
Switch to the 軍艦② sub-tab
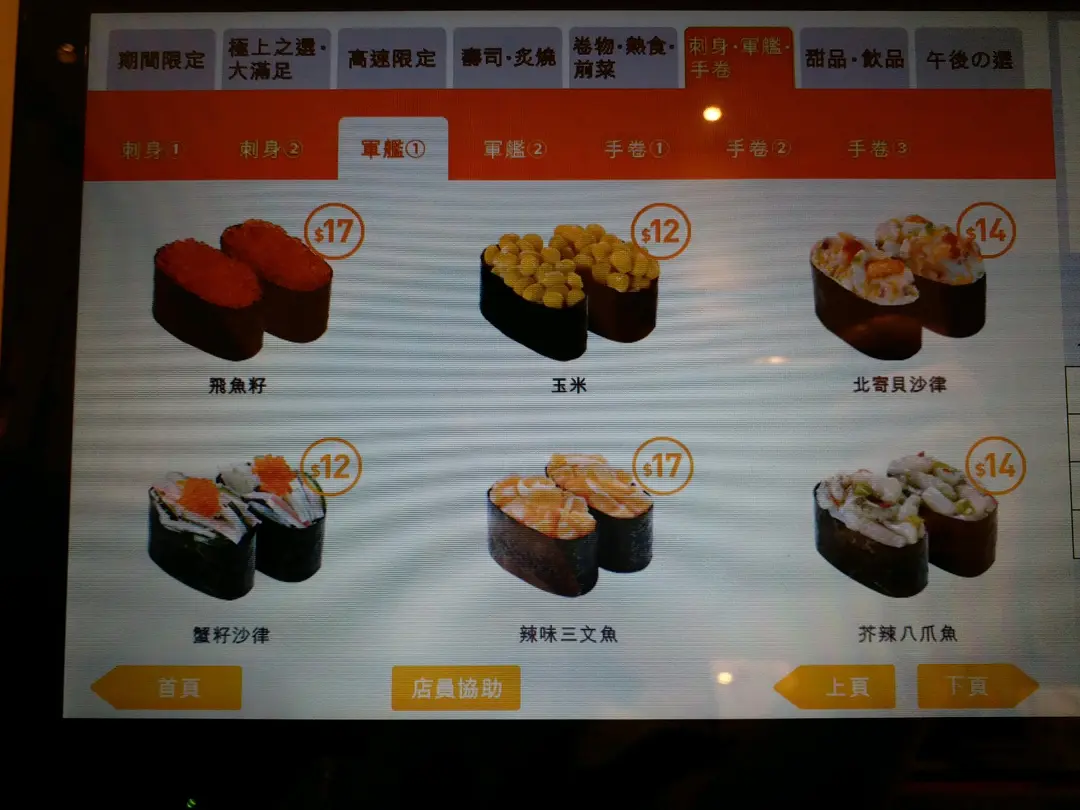click(x=514, y=150)
